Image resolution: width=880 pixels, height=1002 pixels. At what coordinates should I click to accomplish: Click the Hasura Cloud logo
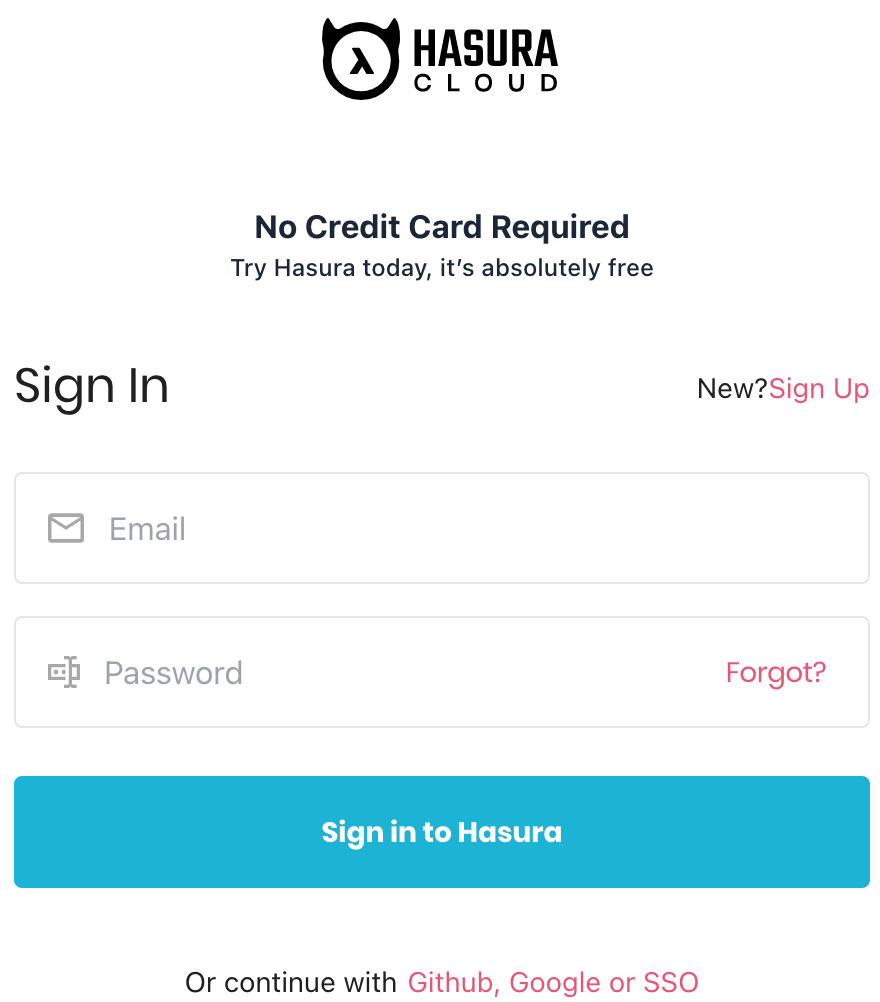tap(440, 57)
